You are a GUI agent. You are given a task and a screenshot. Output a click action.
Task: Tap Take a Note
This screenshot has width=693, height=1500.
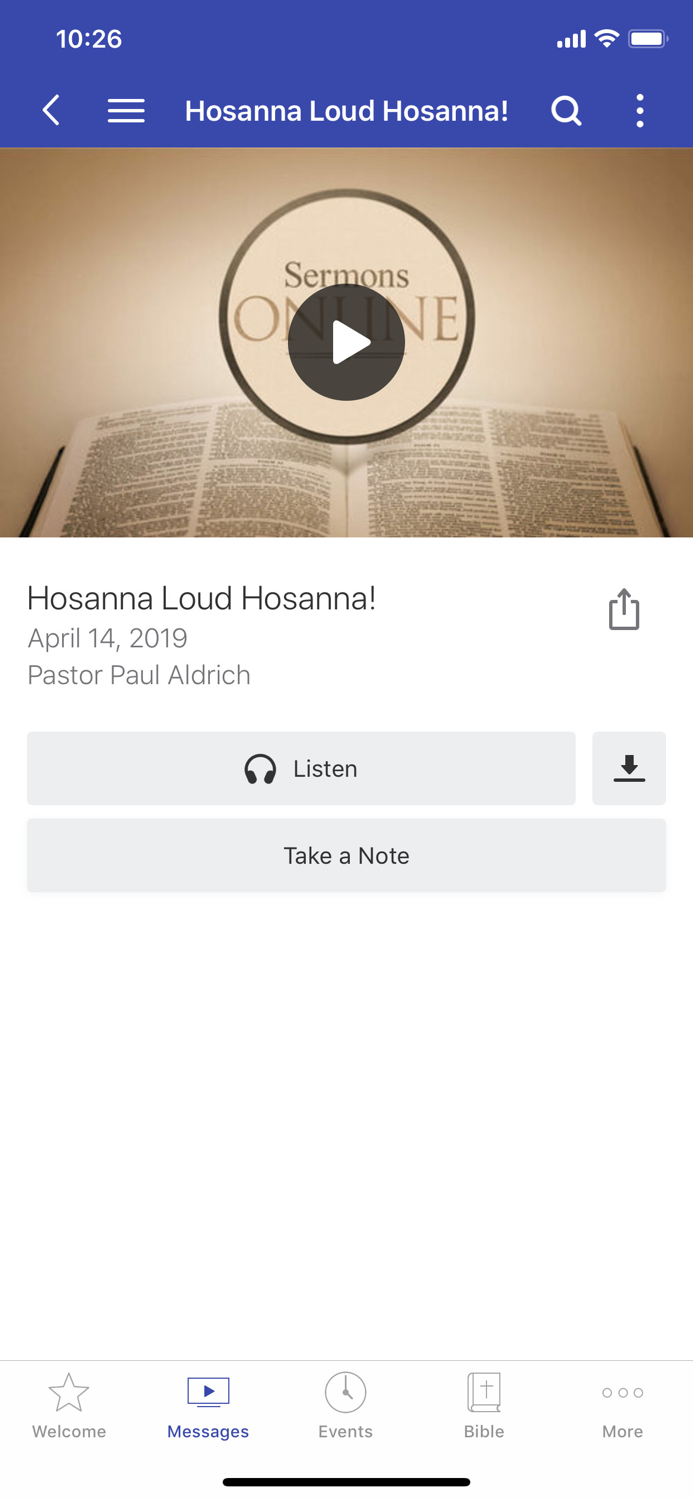346,855
